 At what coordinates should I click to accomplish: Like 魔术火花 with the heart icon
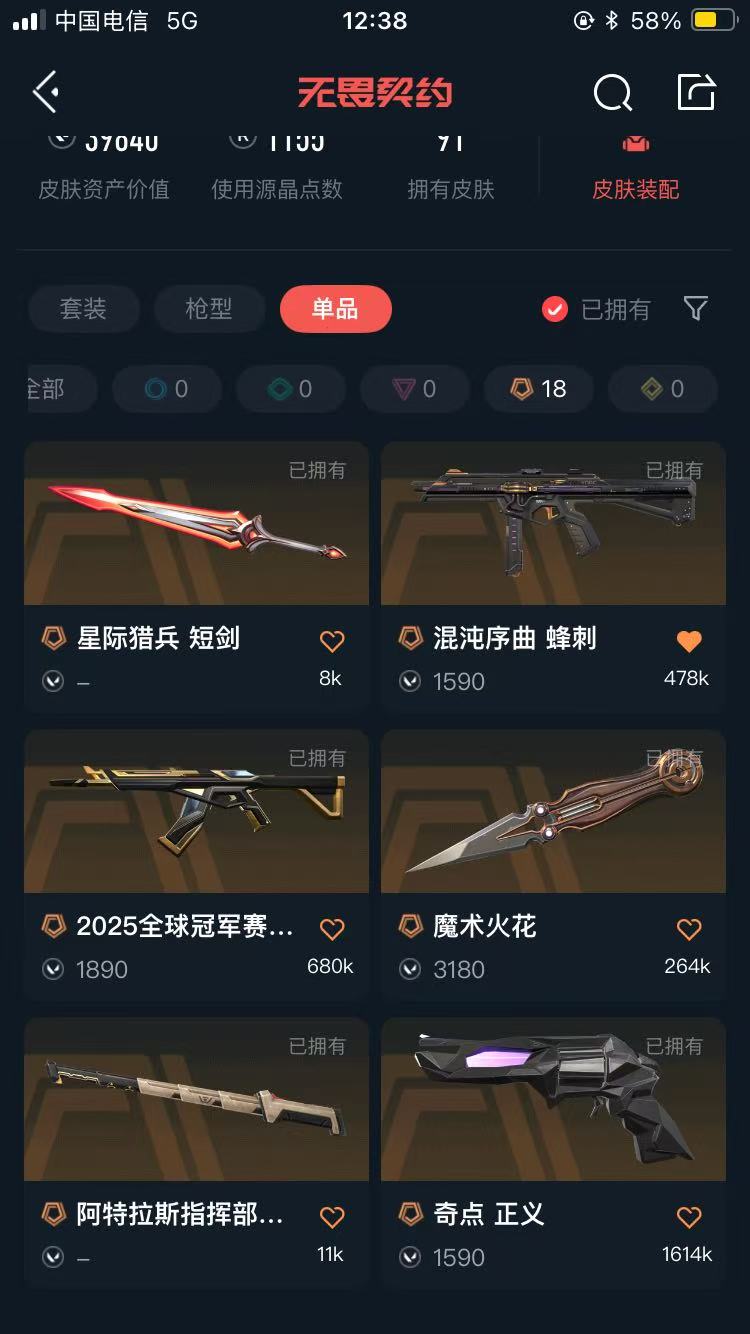(x=689, y=929)
